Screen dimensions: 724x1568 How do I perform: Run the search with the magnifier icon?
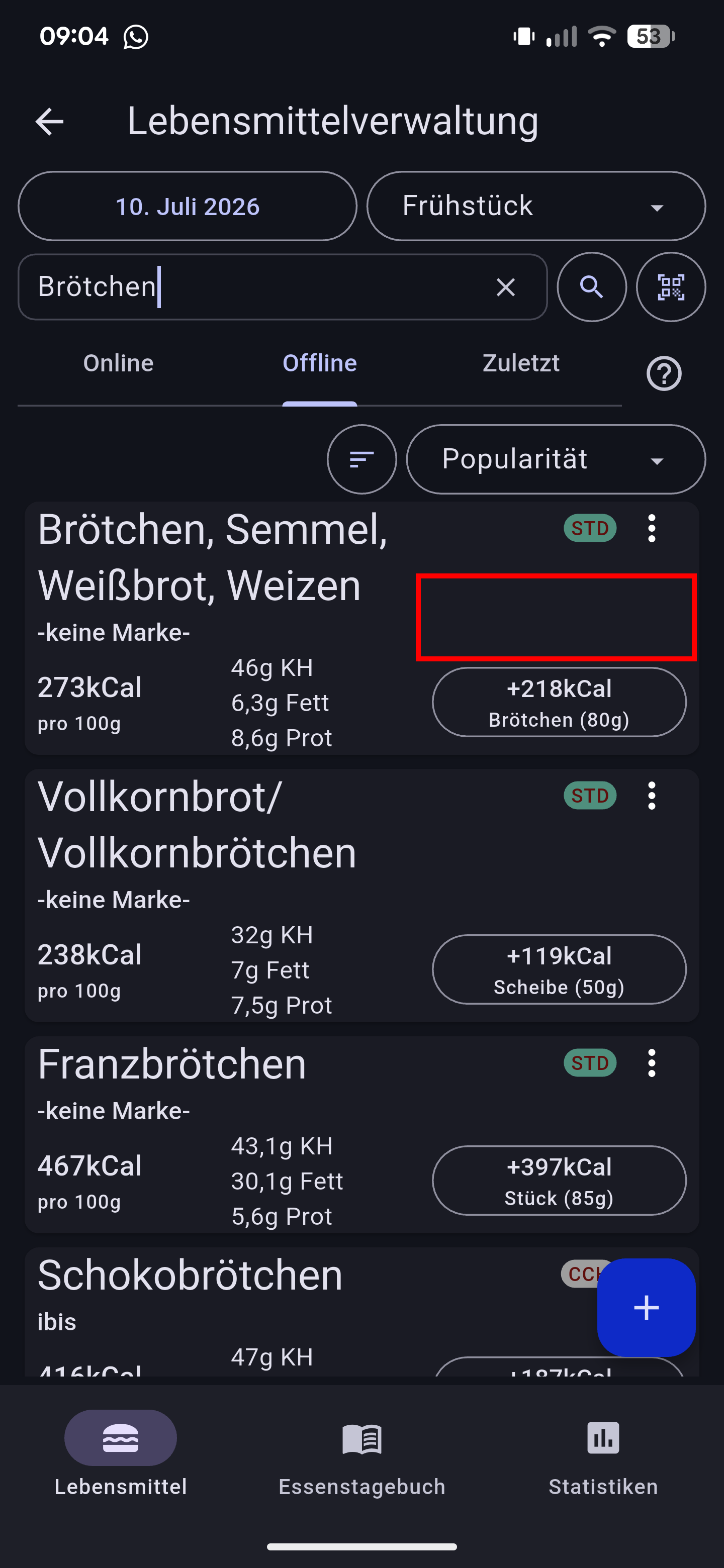point(592,286)
